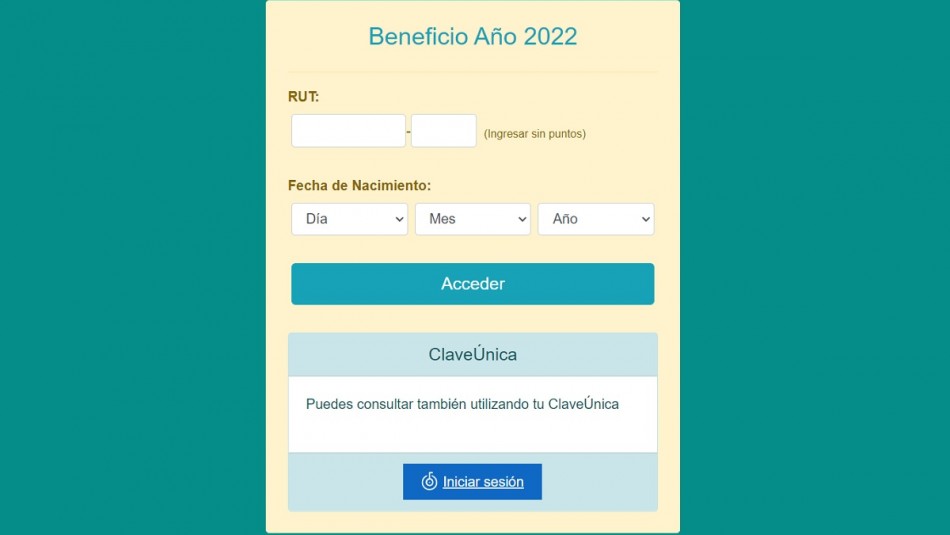This screenshot has height=535, width=950.
Task: Select the Año dropdown
Action: (595, 219)
